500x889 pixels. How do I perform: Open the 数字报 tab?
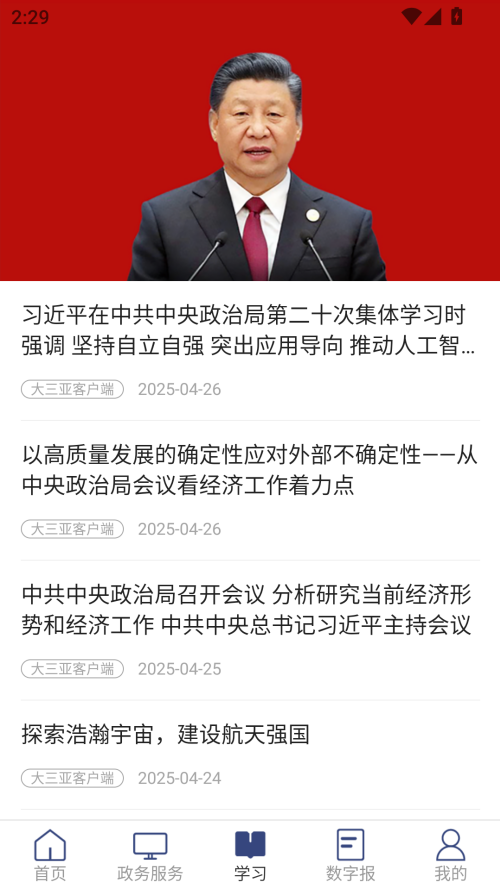tap(350, 855)
